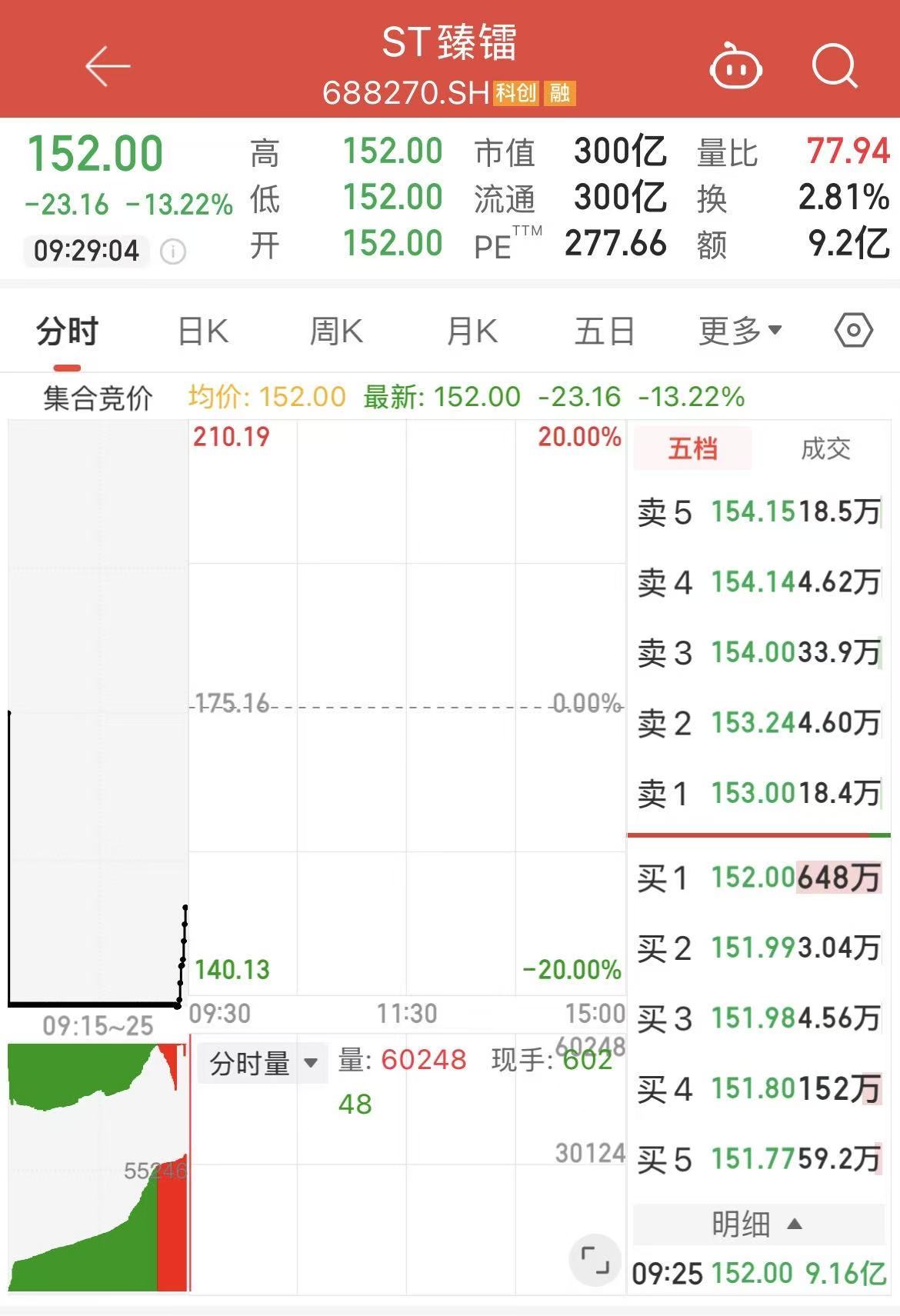Switch to the 成交 trades tab
This screenshot has width=900, height=1316.
click(x=825, y=448)
